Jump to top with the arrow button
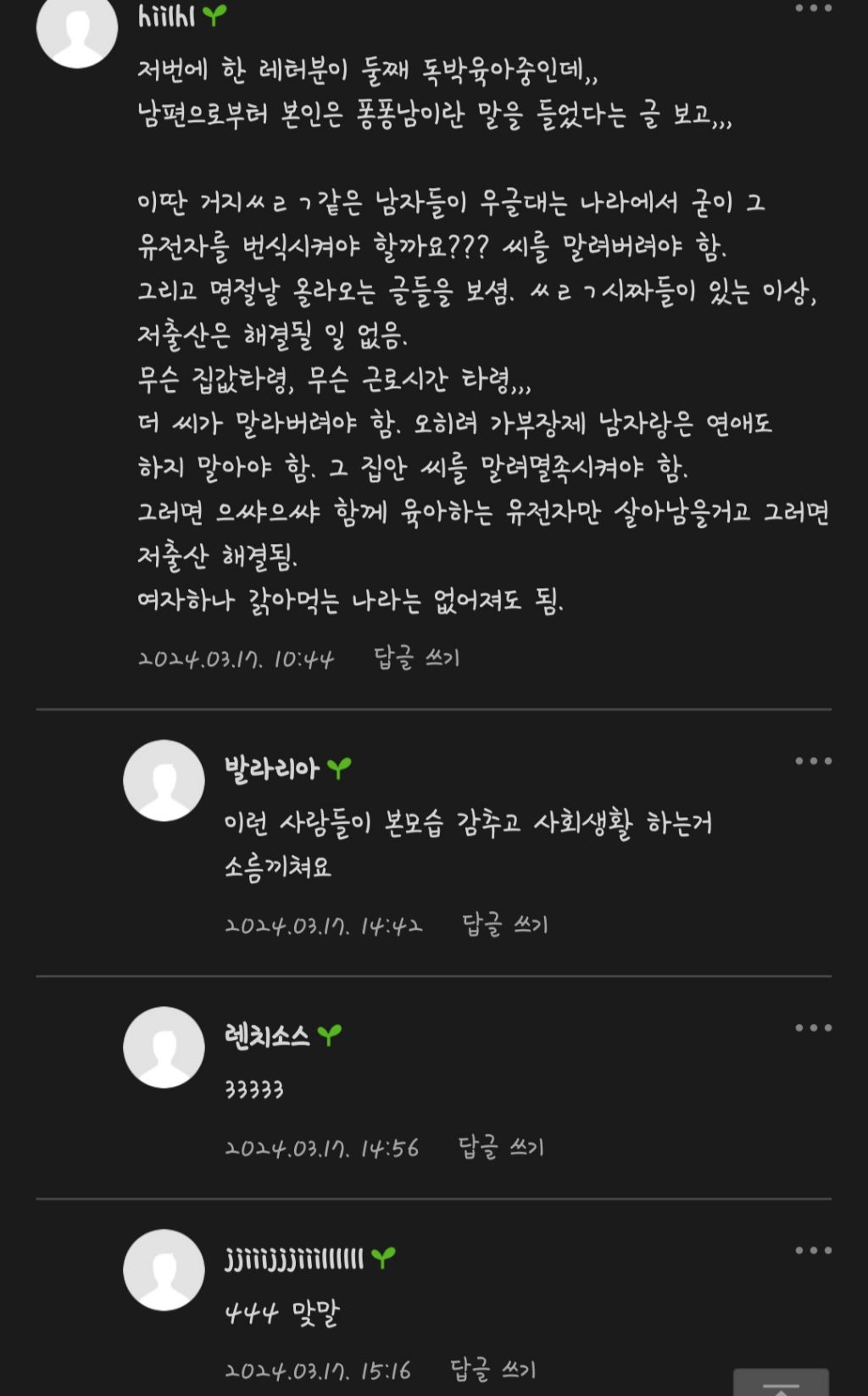The image size is (868, 1396). click(781, 1383)
